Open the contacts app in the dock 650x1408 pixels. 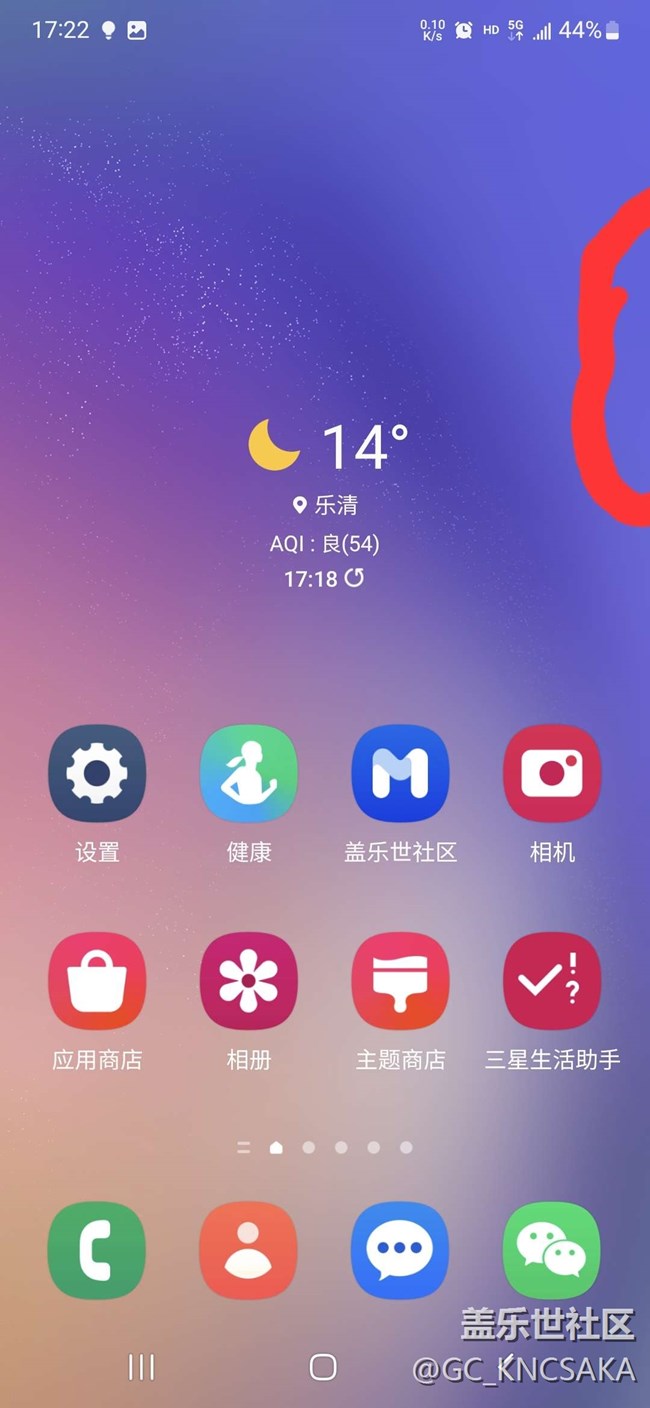pos(249,1250)
